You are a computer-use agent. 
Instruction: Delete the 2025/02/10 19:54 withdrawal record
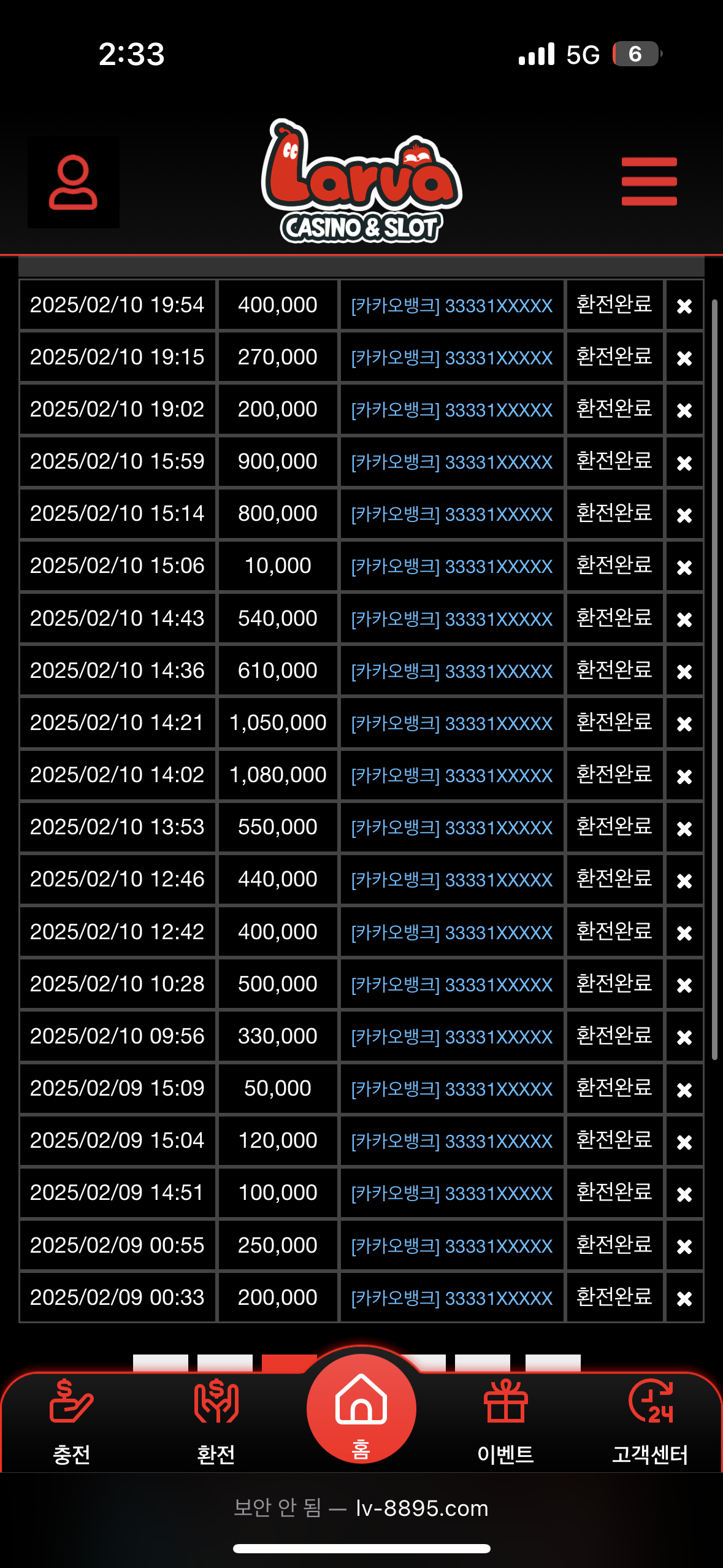pyautogui.click(x=684, y=306)
